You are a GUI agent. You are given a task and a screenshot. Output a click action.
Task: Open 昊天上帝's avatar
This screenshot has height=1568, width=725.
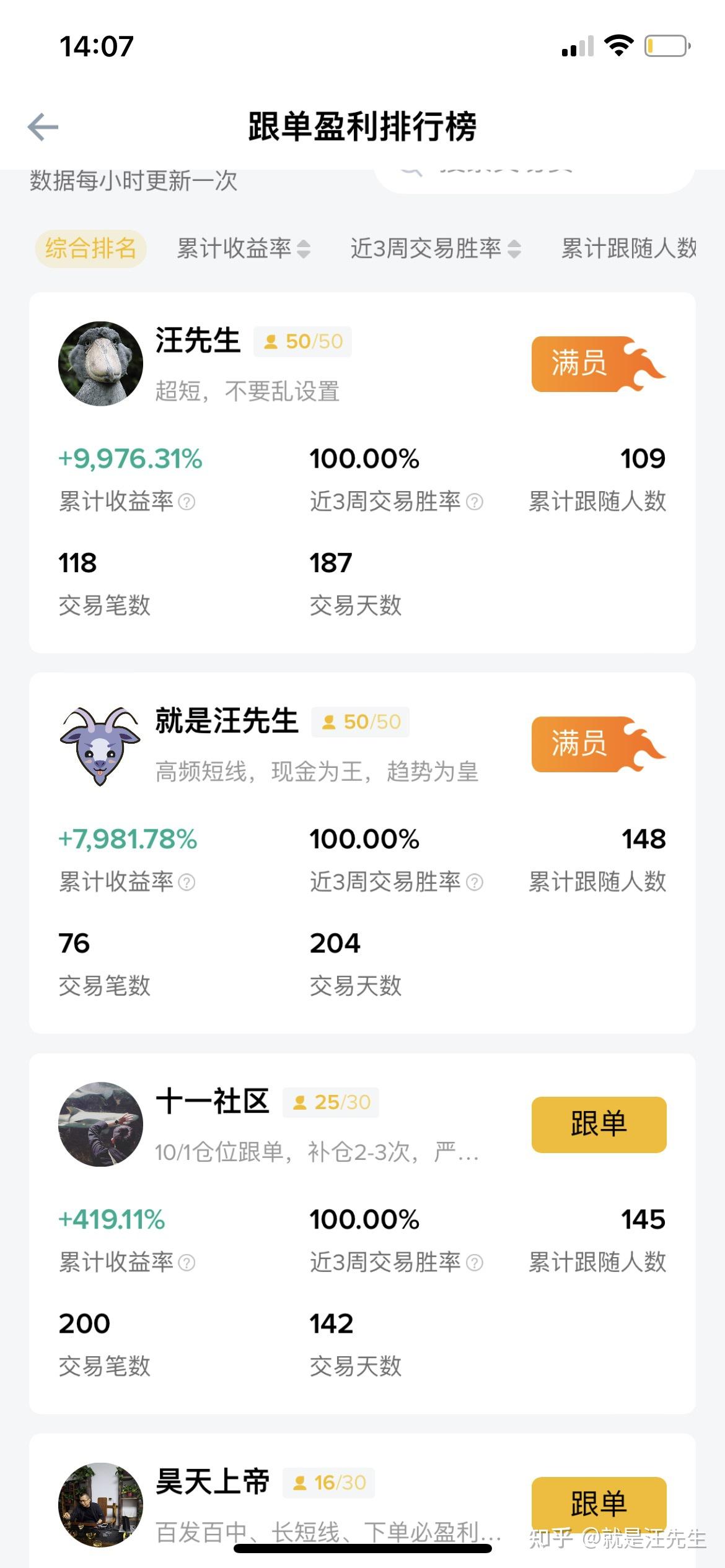[x=100, y=1505]
